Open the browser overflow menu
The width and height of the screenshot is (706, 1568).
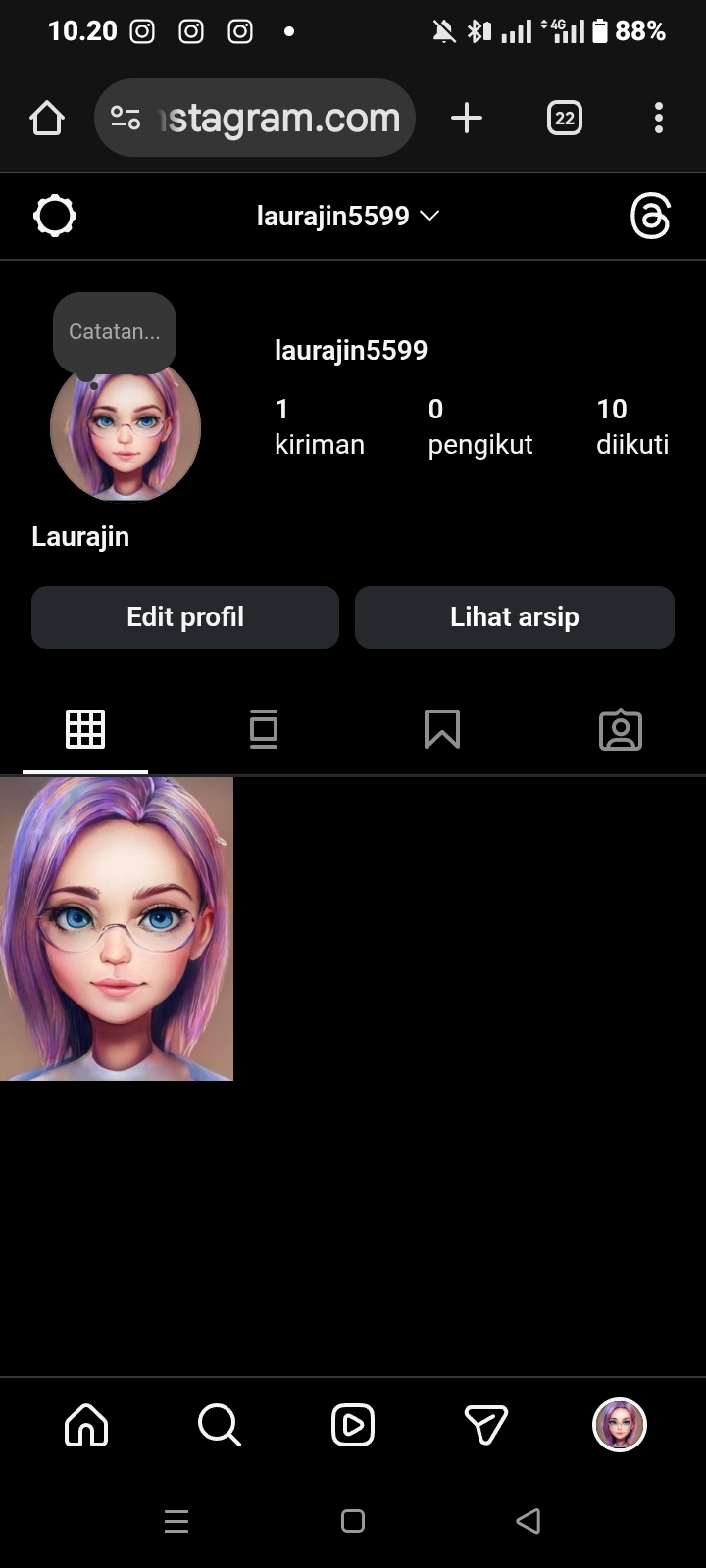[658, 119]
